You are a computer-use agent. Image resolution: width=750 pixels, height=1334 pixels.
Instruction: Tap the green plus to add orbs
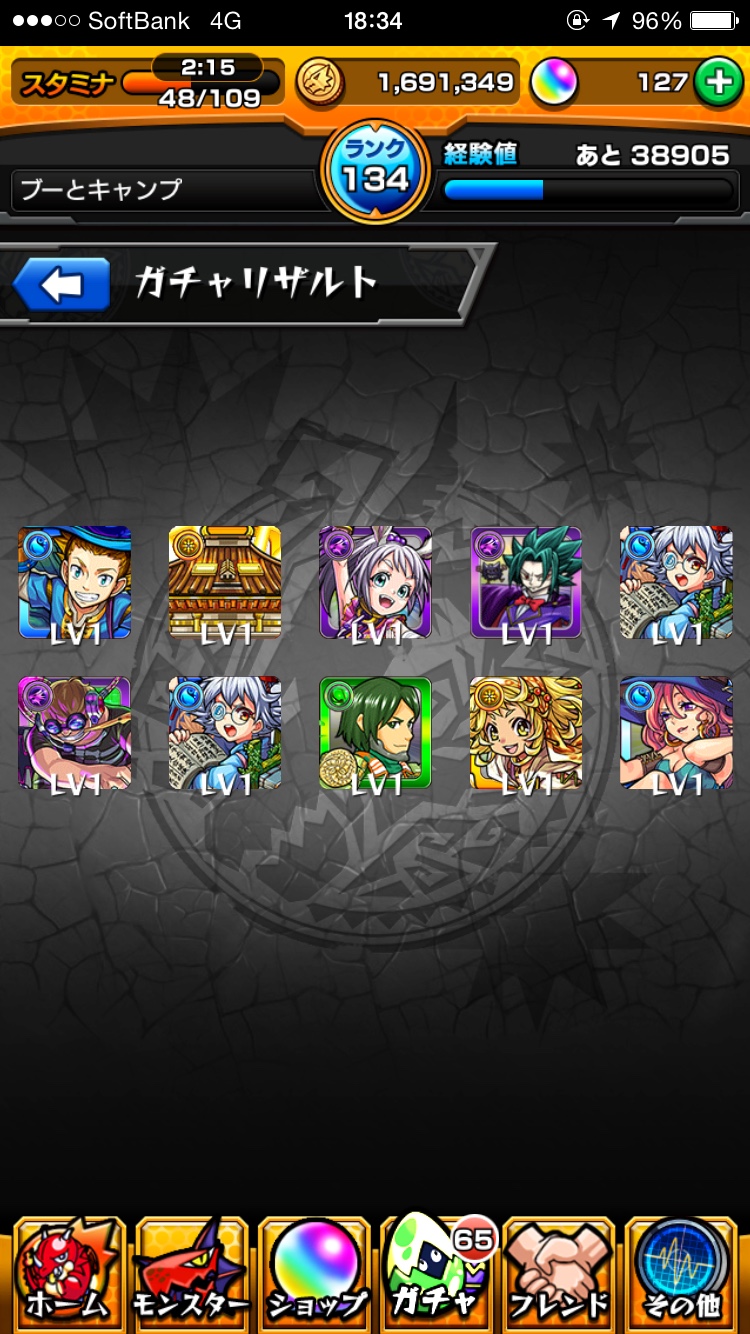[x=718, y=83]
